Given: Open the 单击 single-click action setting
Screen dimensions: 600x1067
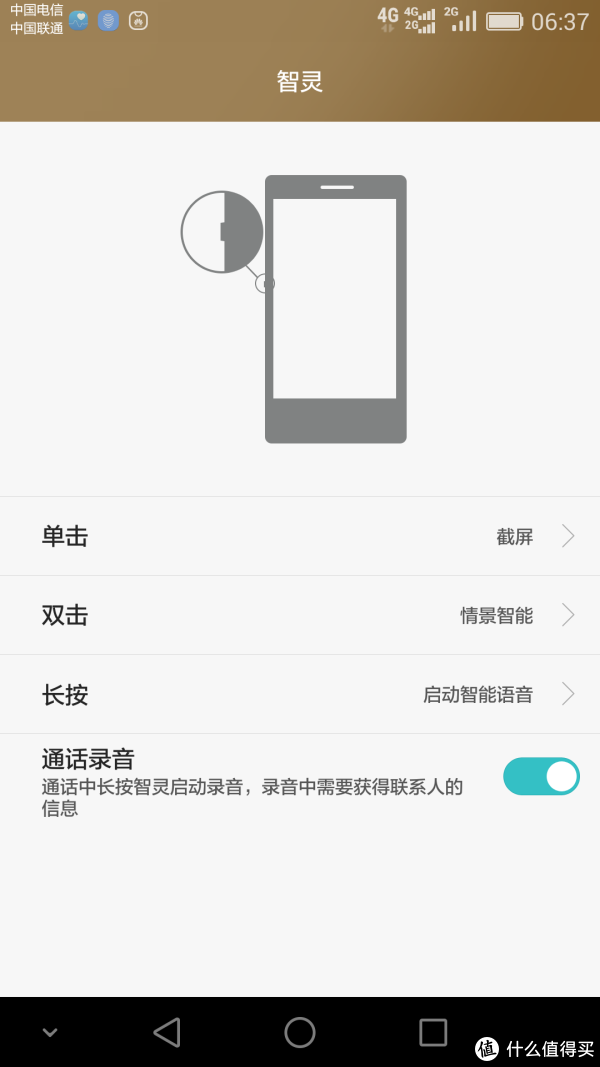Looking at the screenshot, I should click(300, 536).
